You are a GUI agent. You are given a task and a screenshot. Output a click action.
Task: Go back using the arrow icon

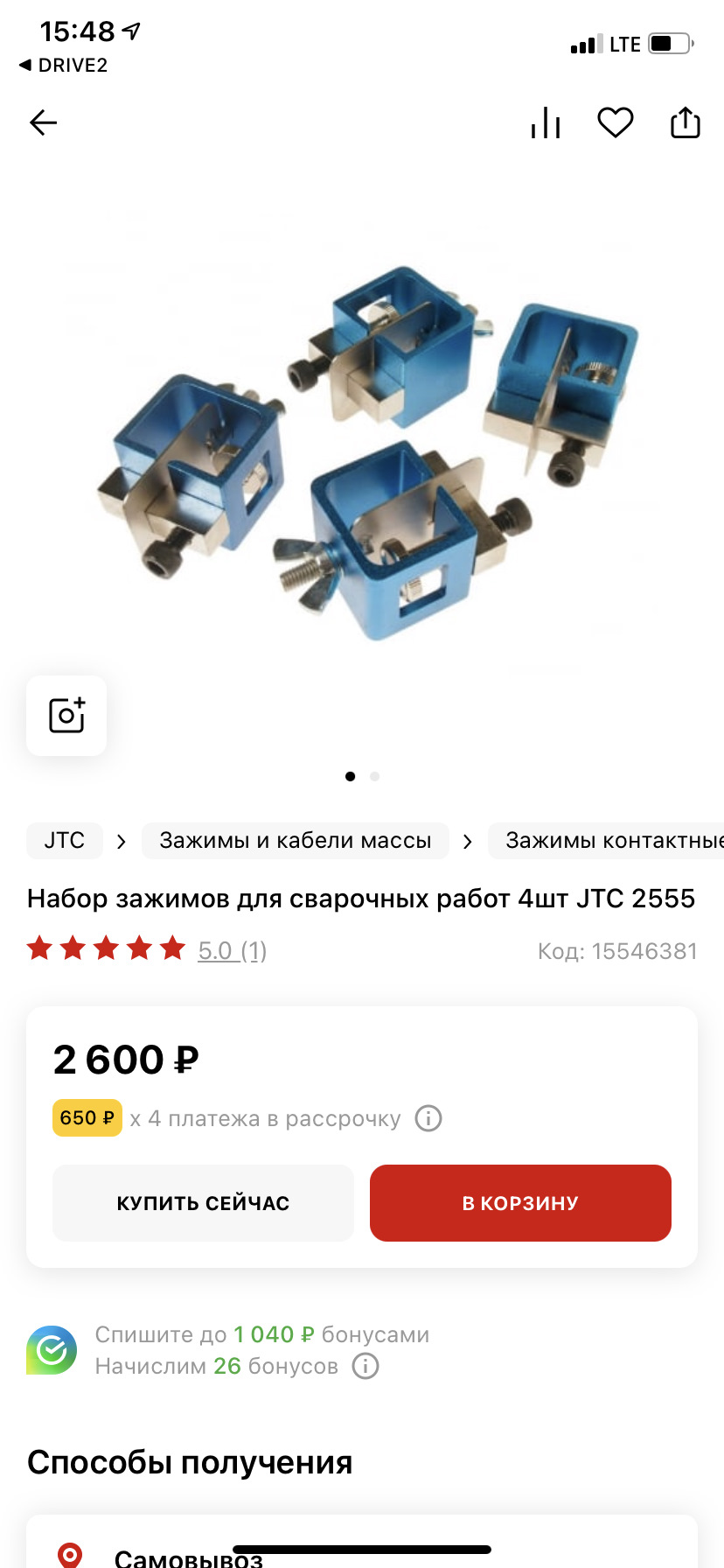43,122
